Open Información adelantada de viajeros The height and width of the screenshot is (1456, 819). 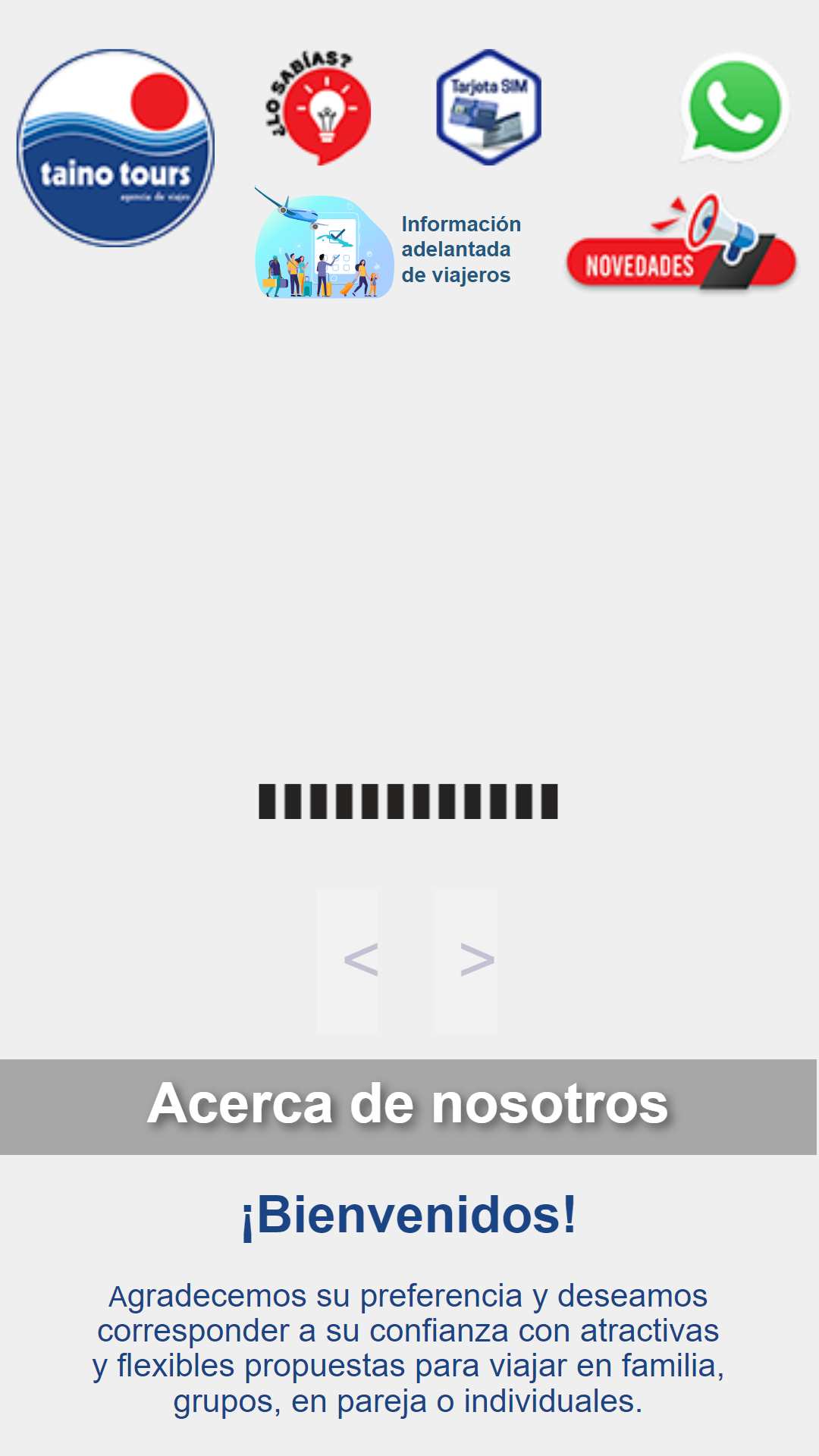click(389, 243)
